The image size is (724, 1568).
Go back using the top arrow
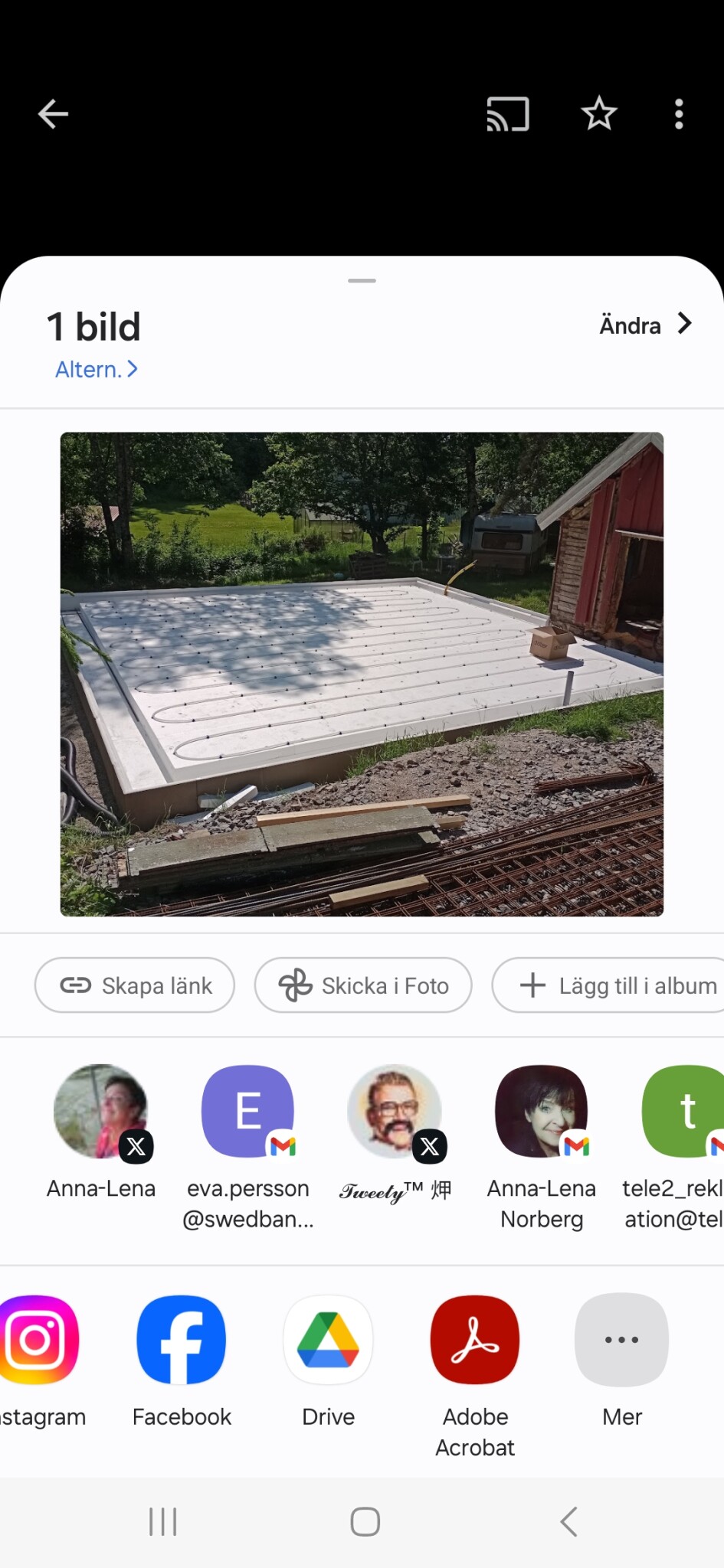pyautogui.click(x=53, y=114)
